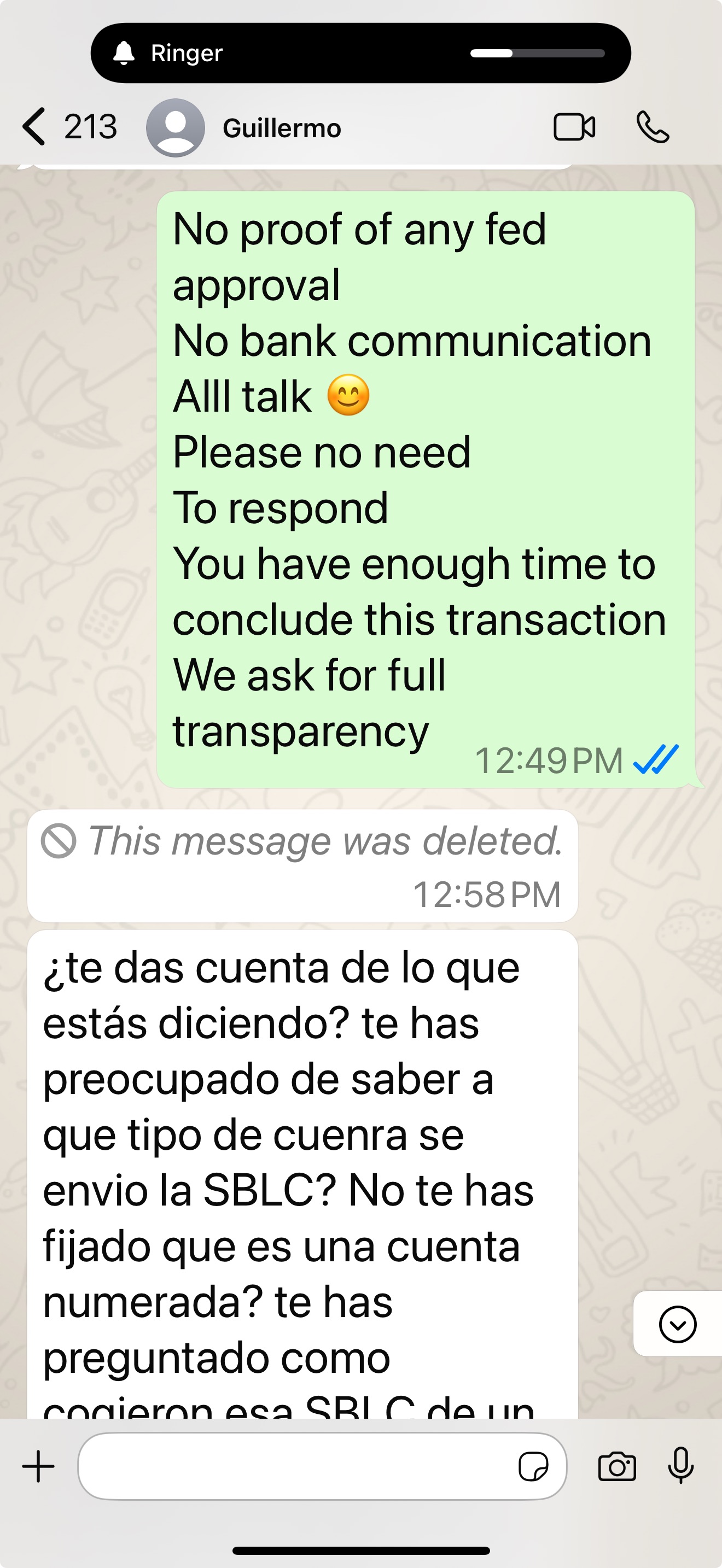722x1568 pixels.
Task: Tap Guillermo's profile picture
Action: tap(176, 128)
